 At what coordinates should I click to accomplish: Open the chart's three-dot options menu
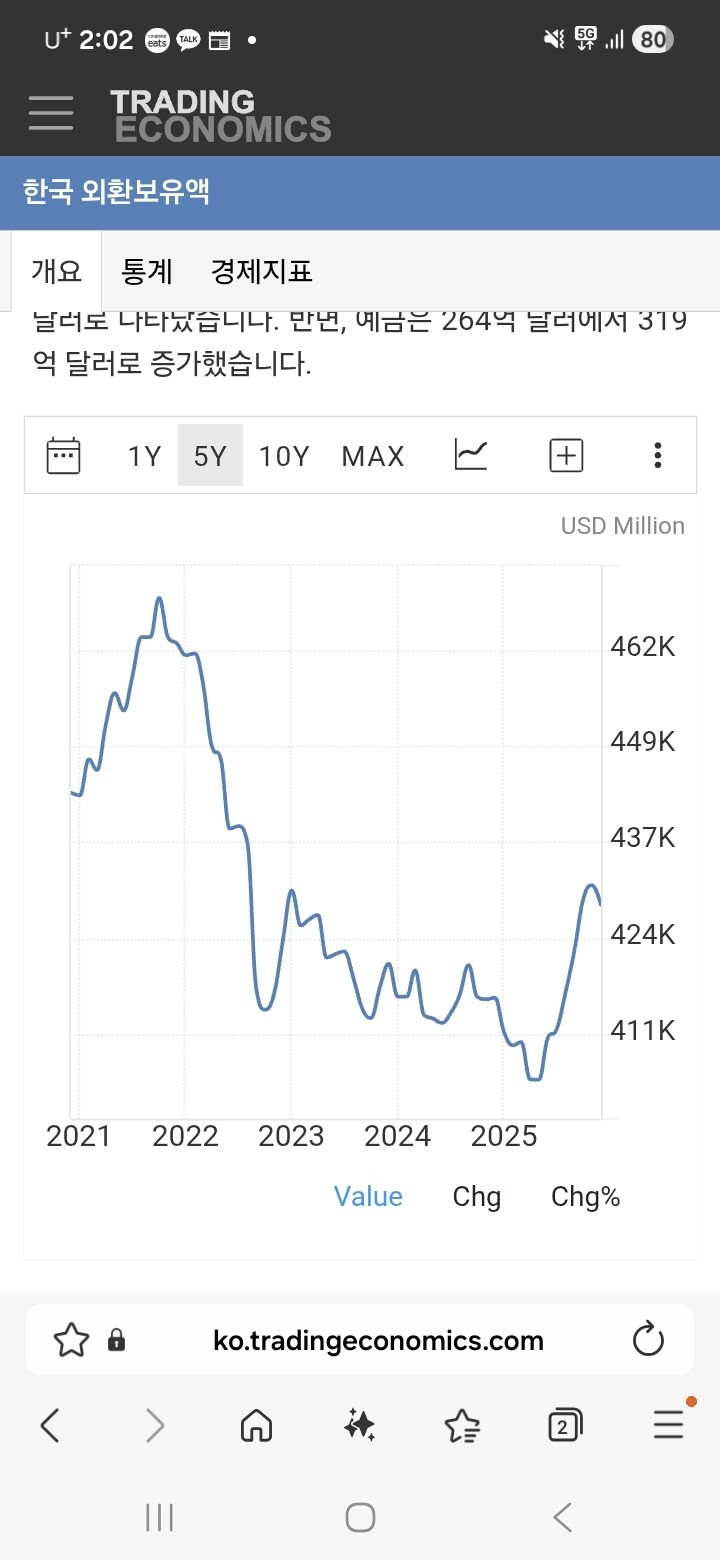657,456
